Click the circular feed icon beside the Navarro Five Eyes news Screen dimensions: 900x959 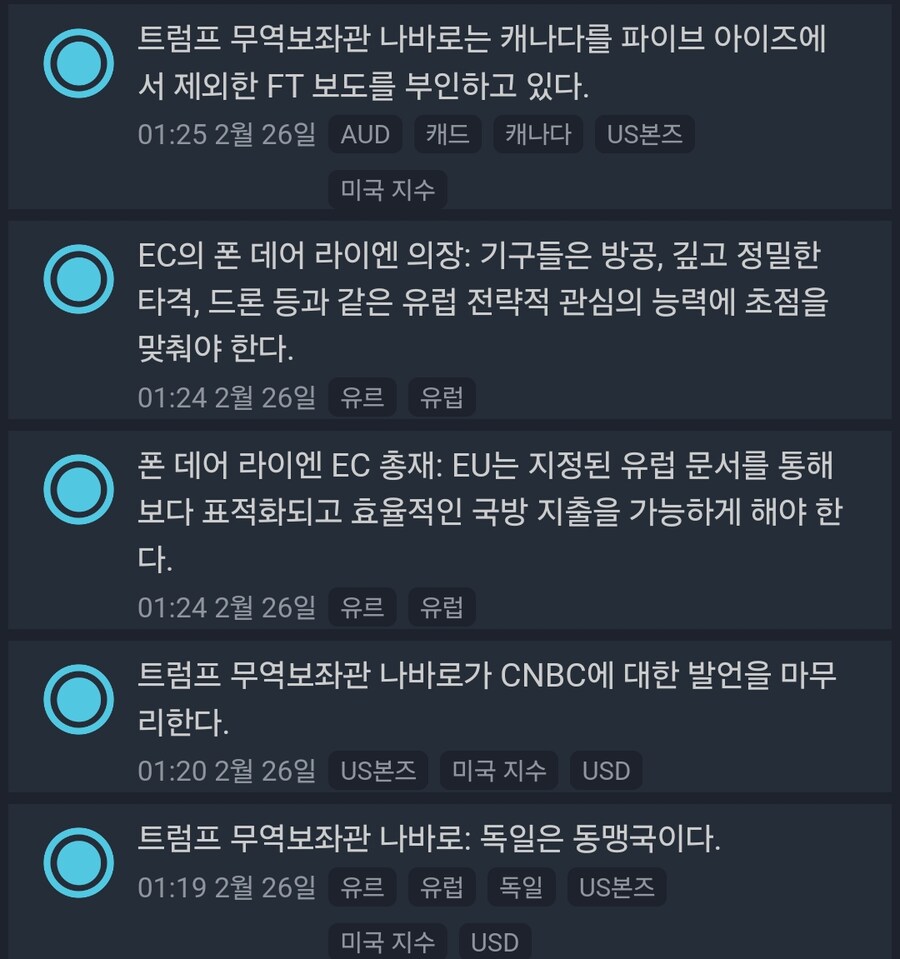click(78, 59)
